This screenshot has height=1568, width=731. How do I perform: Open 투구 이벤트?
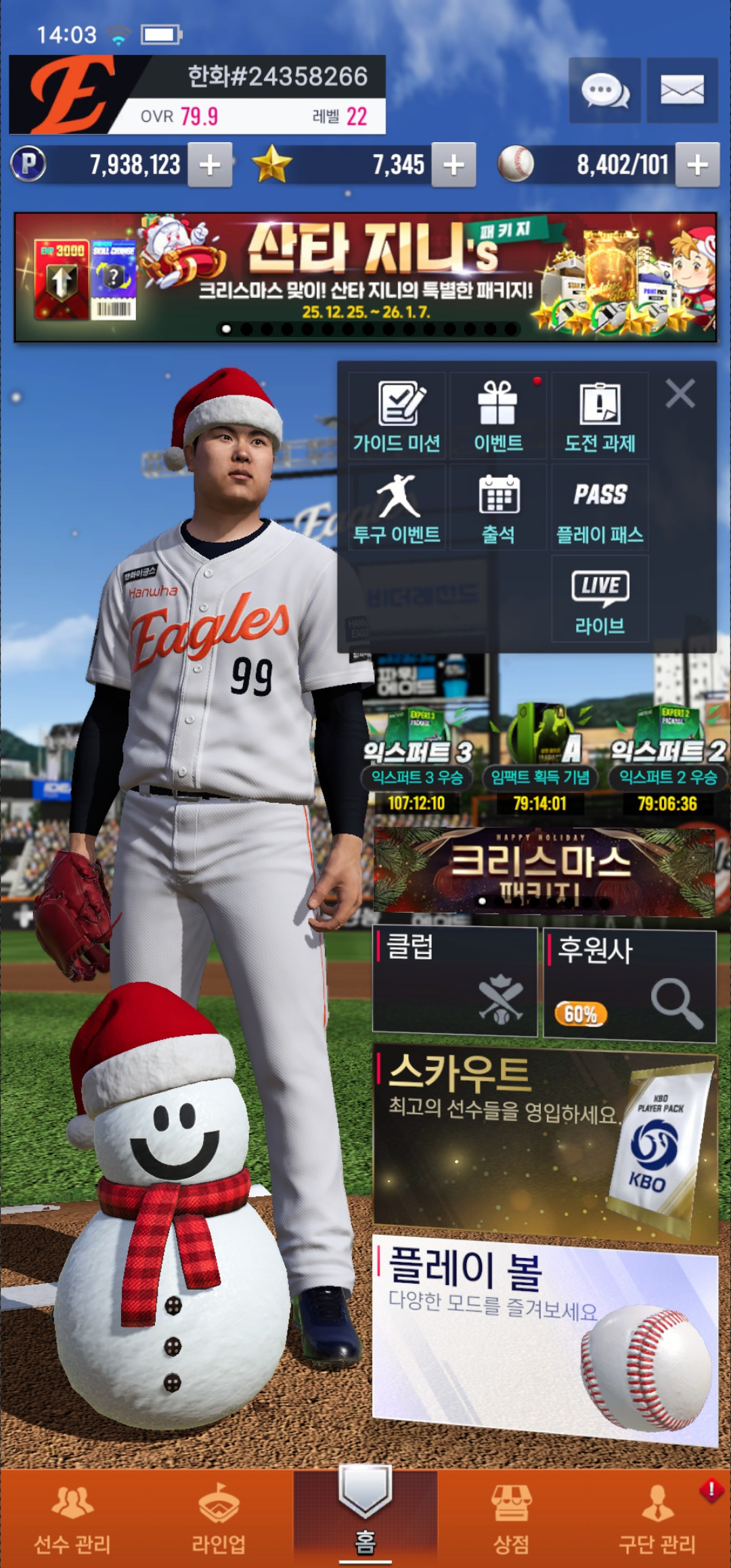coord(397,508)
